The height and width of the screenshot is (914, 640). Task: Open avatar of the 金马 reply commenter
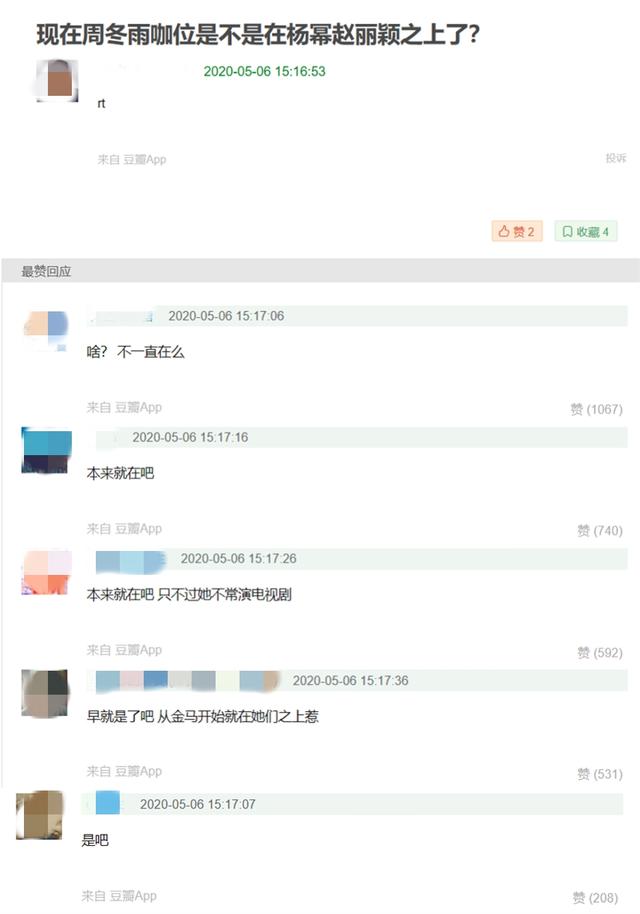click(45, 693)
